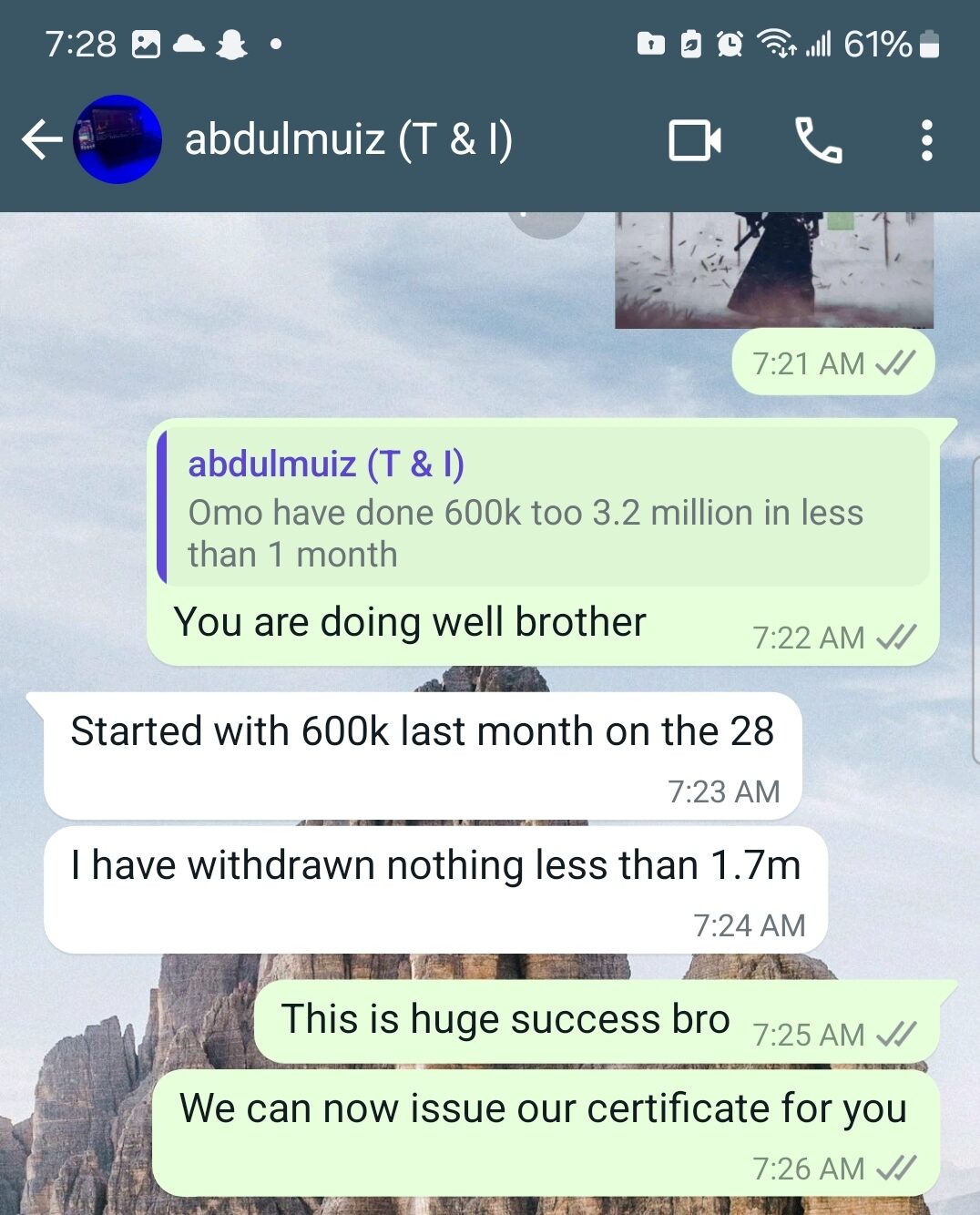Start a voice call with abdulmuiz
The image size is (980, 1215).
(x=818, y=141)
